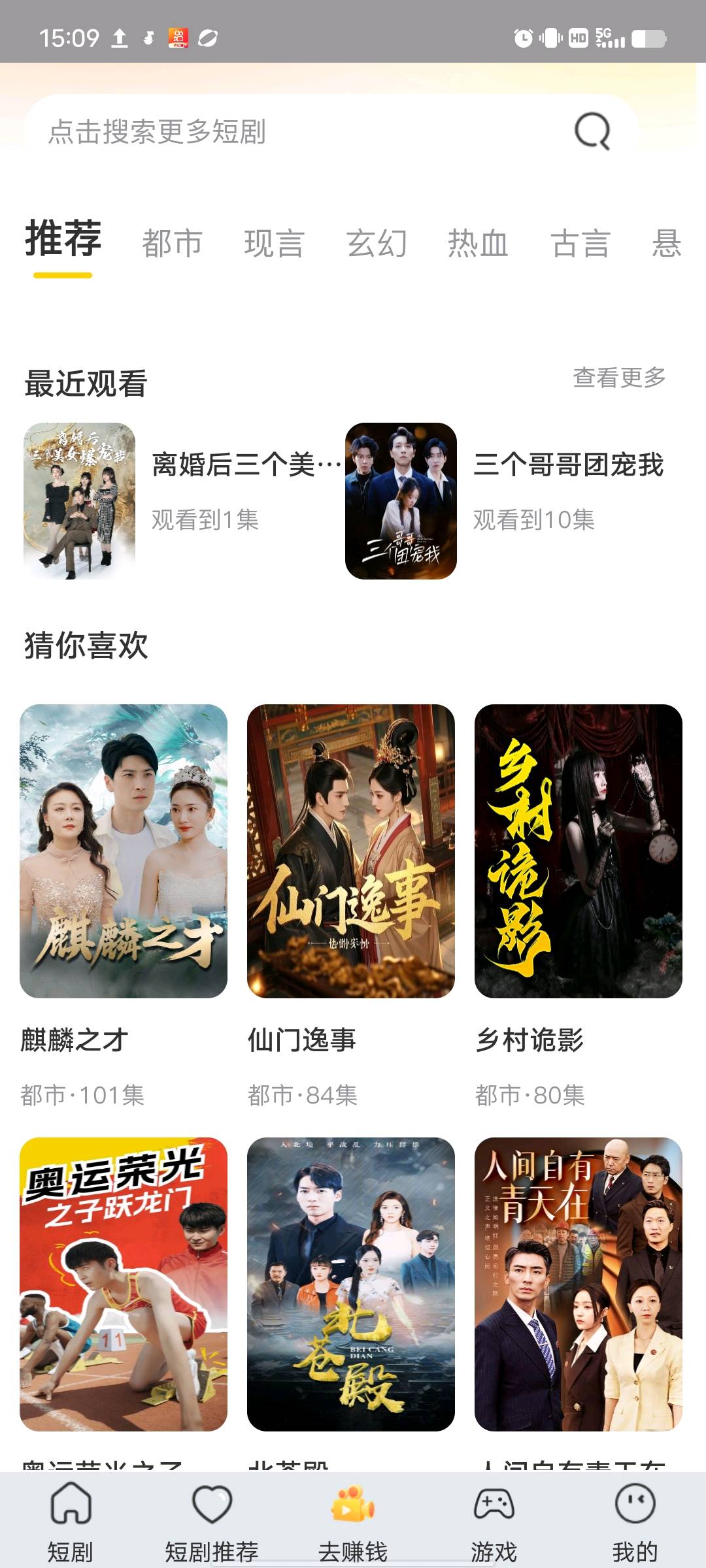Resume 离婚后三个美… watched to episode 1

click(x=183, y=500)
